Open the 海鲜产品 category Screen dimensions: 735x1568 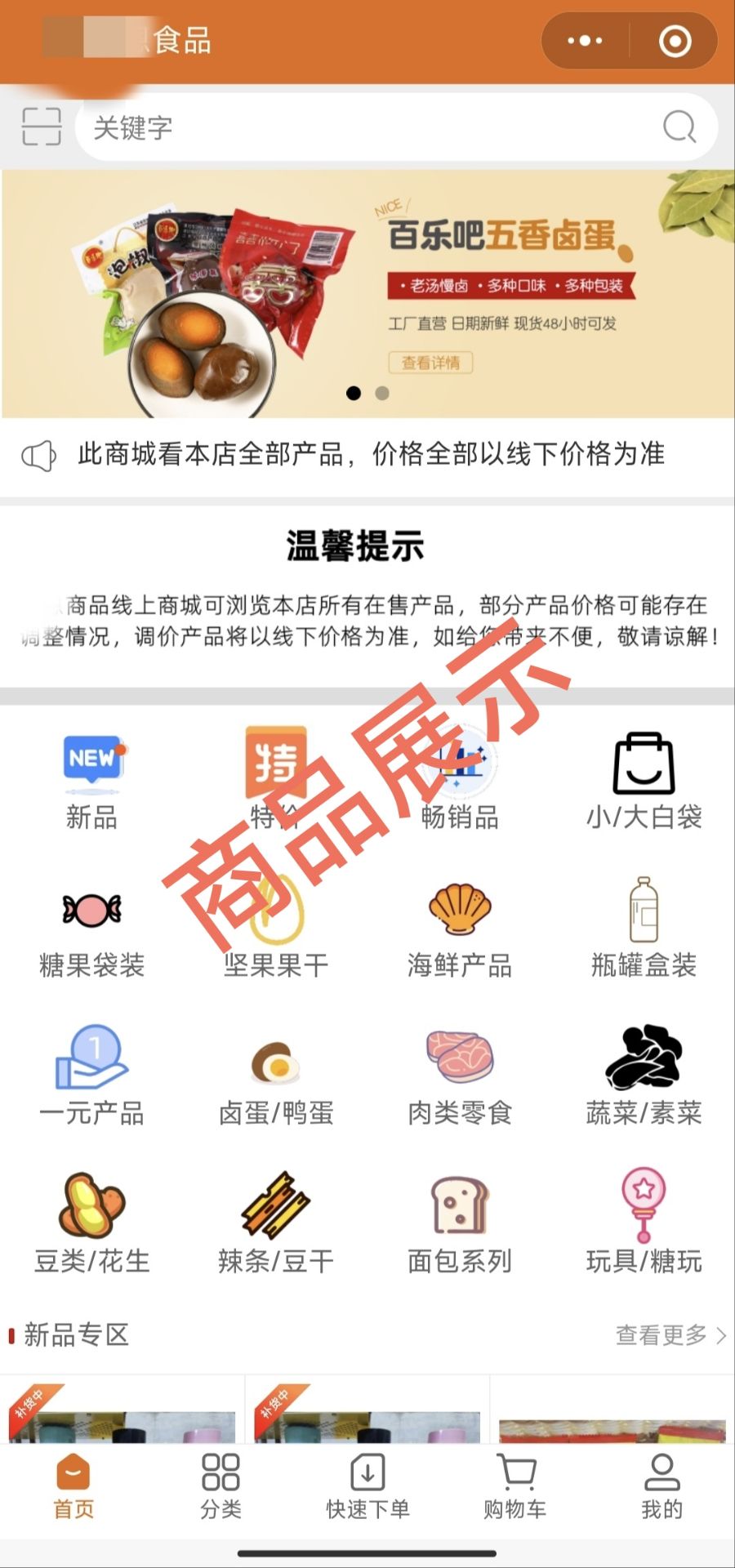[460, 929]
